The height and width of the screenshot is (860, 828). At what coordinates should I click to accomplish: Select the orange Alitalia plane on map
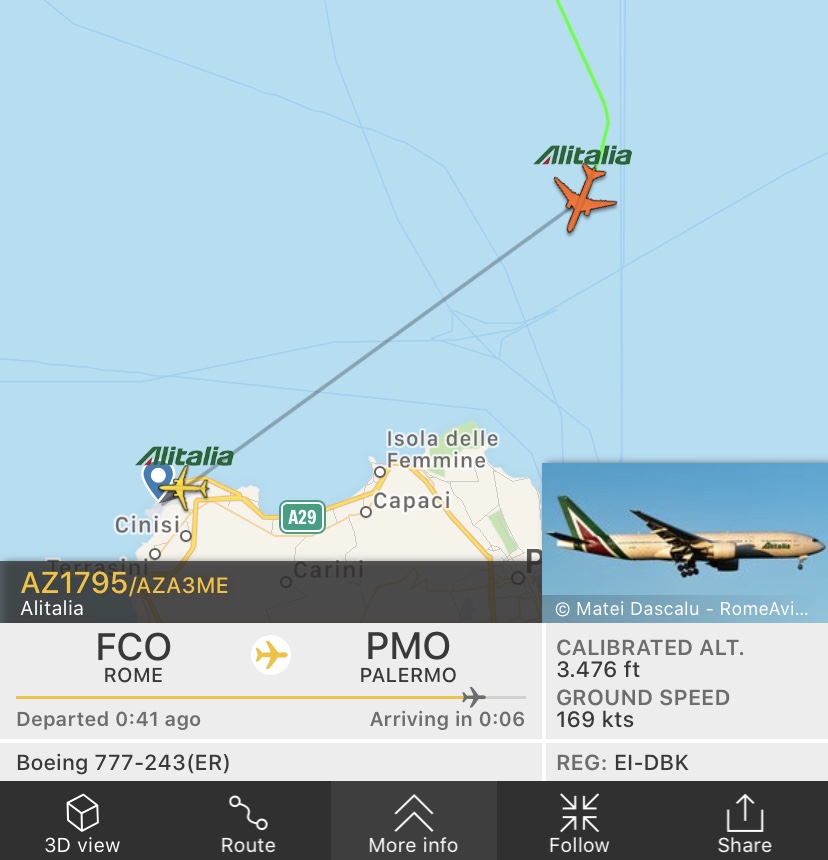point(582,200)
